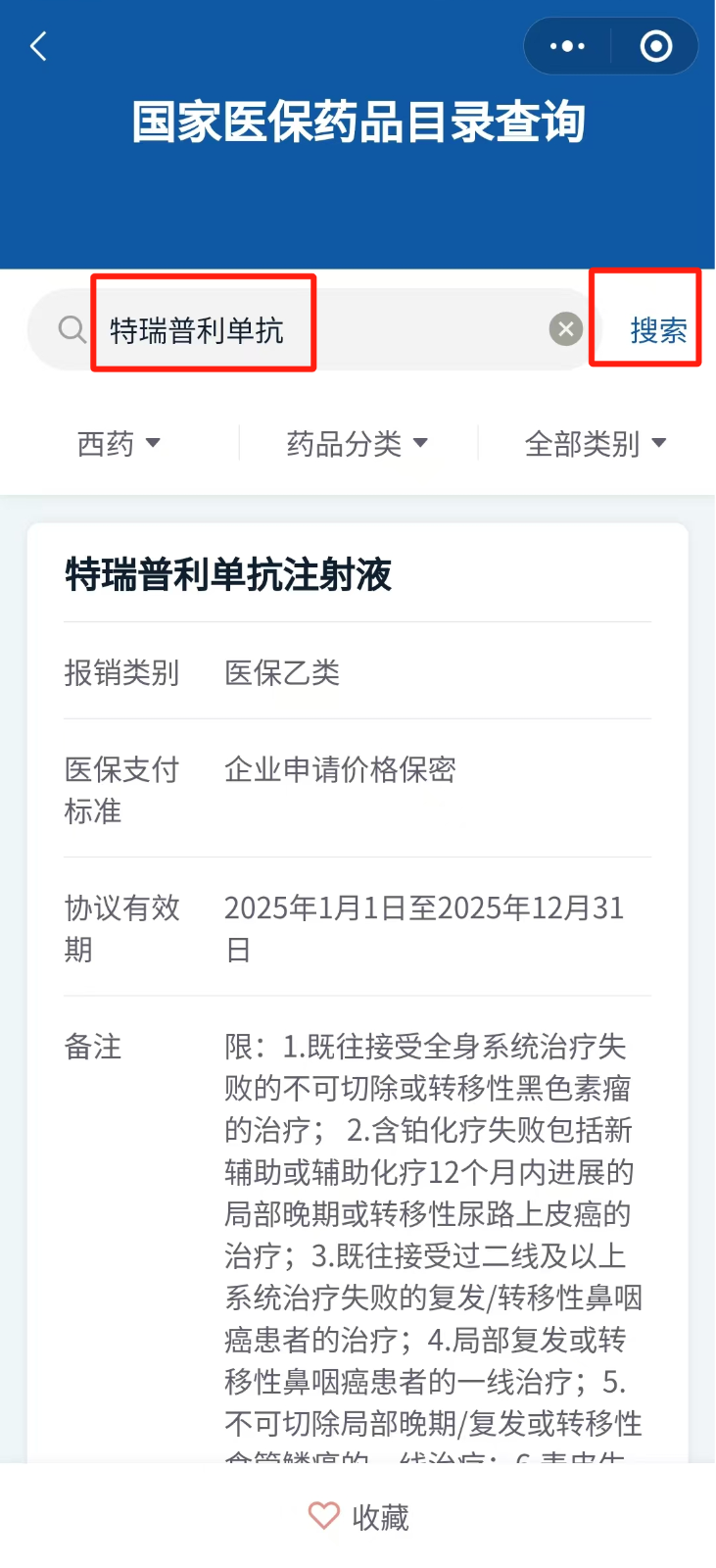Go back using the top-left arrow
The width and height of the screenshot is (716, 1568).
pyautogui.click(x=38, y=46)
